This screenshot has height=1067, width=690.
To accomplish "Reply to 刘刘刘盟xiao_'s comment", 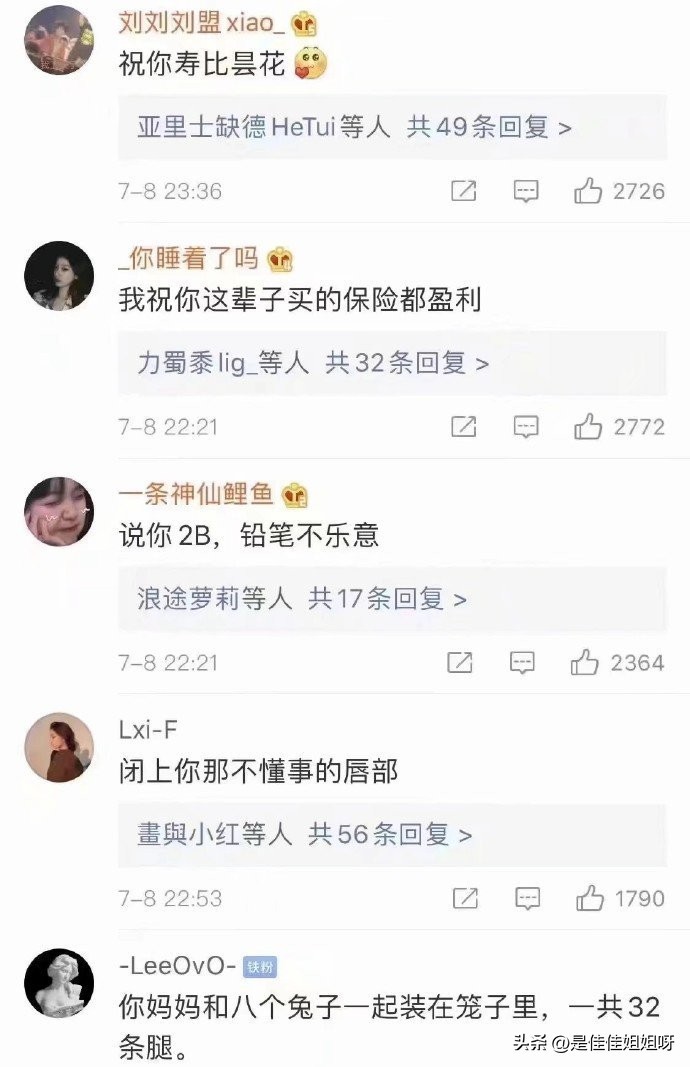I will coord(526,191).
